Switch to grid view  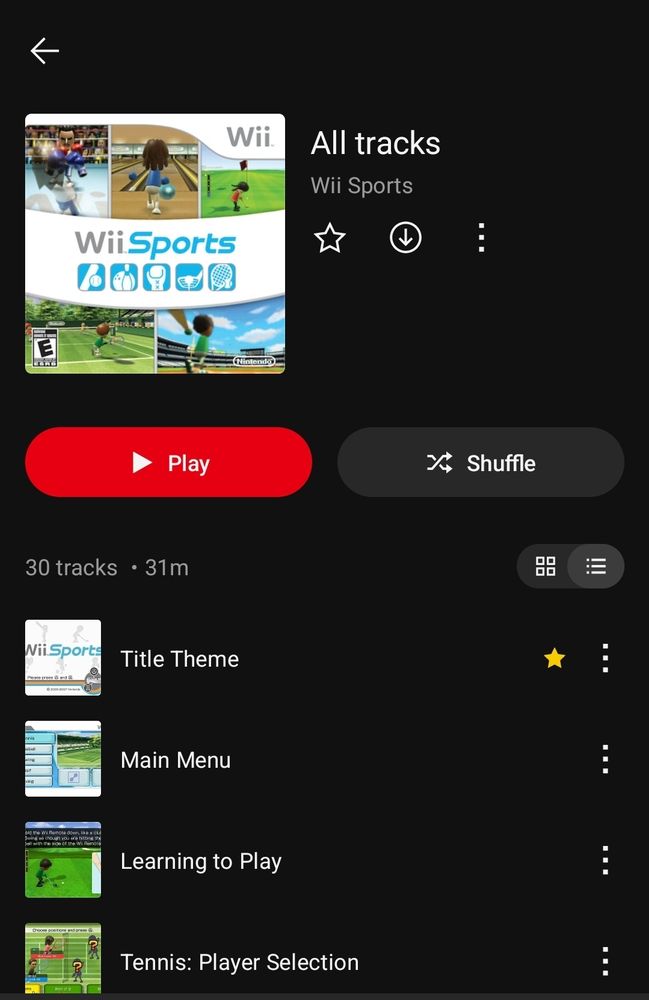(x=545, y=567)
